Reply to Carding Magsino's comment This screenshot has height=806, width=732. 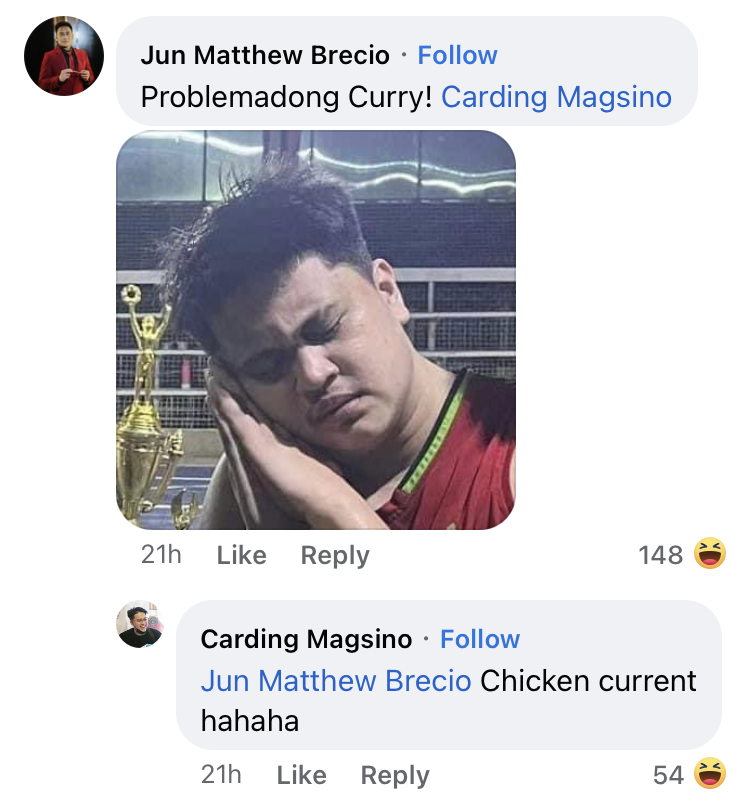[395, 775]
